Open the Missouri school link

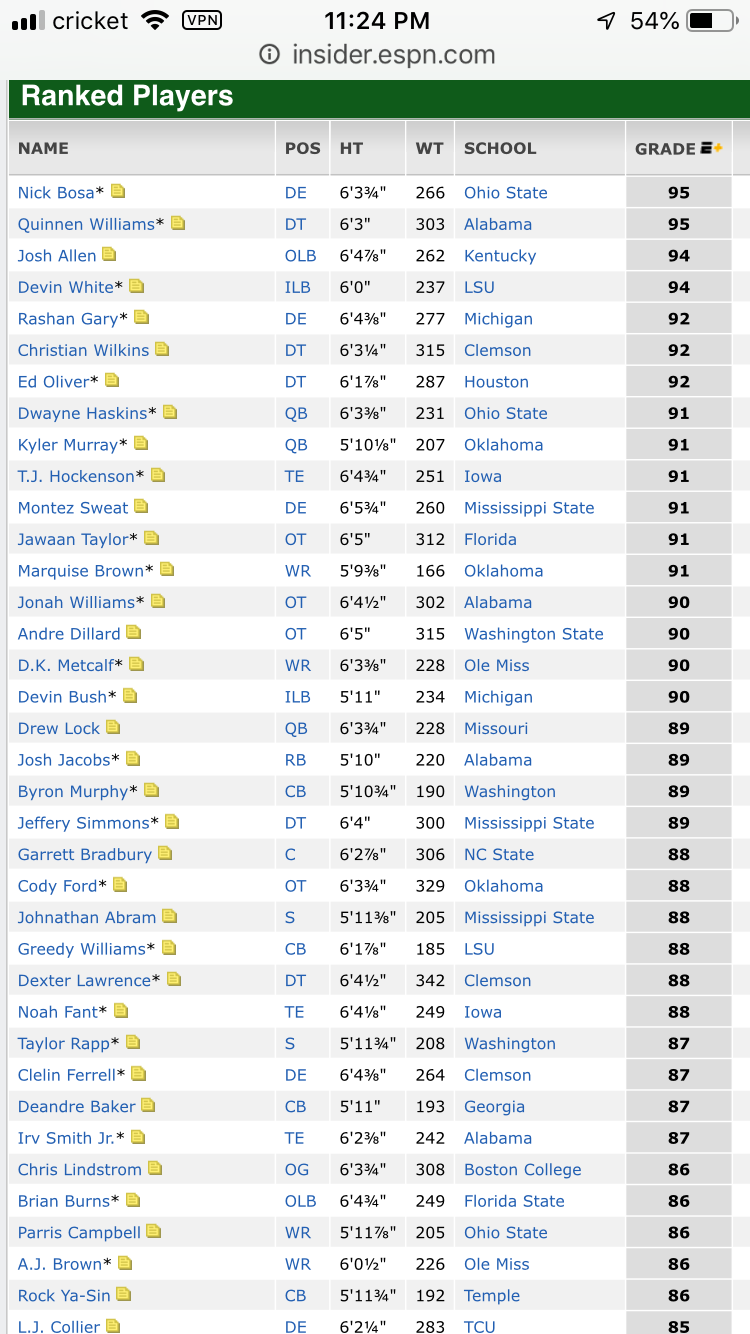click(x=496, y=728)
